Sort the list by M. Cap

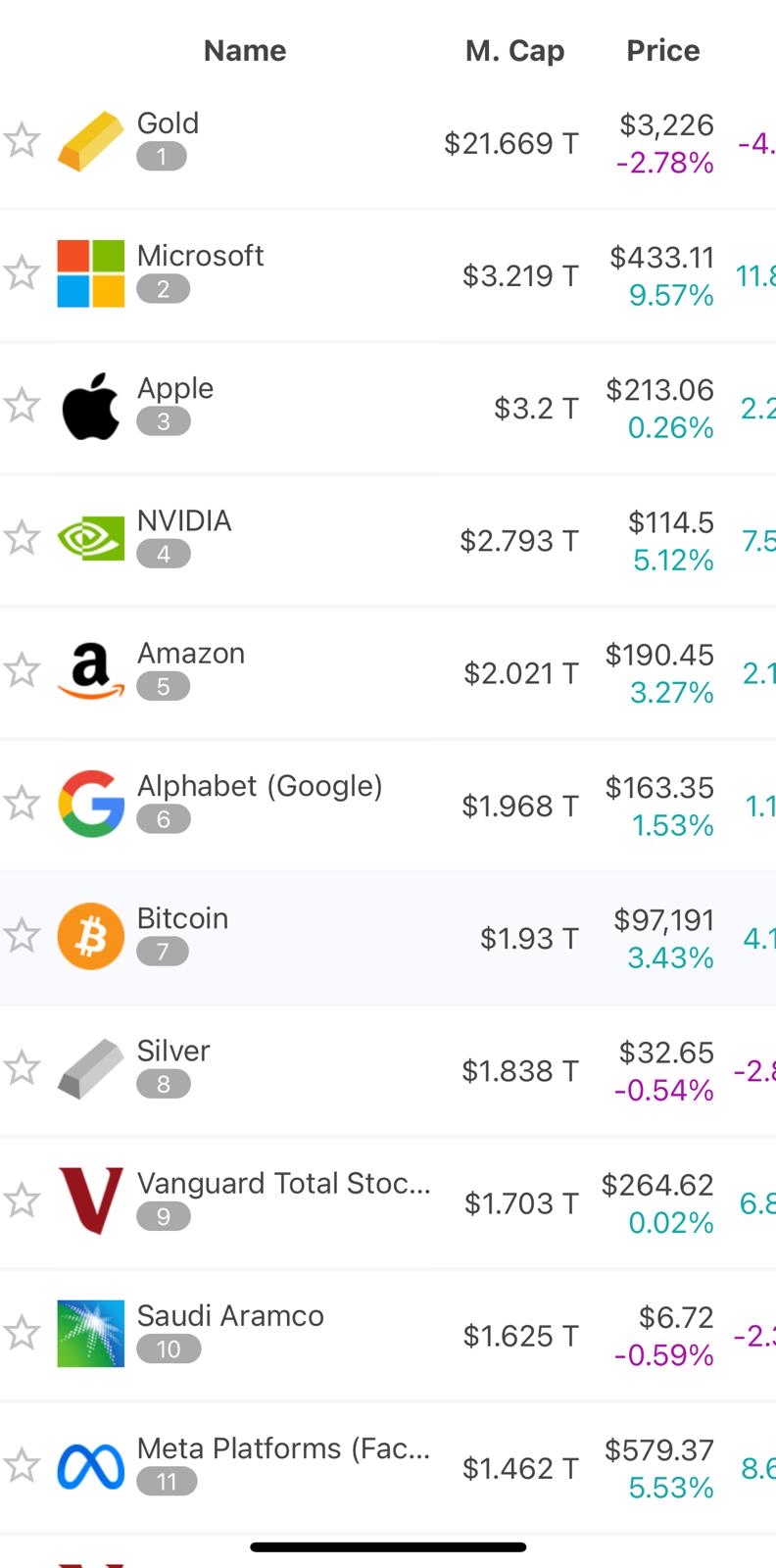514,50
